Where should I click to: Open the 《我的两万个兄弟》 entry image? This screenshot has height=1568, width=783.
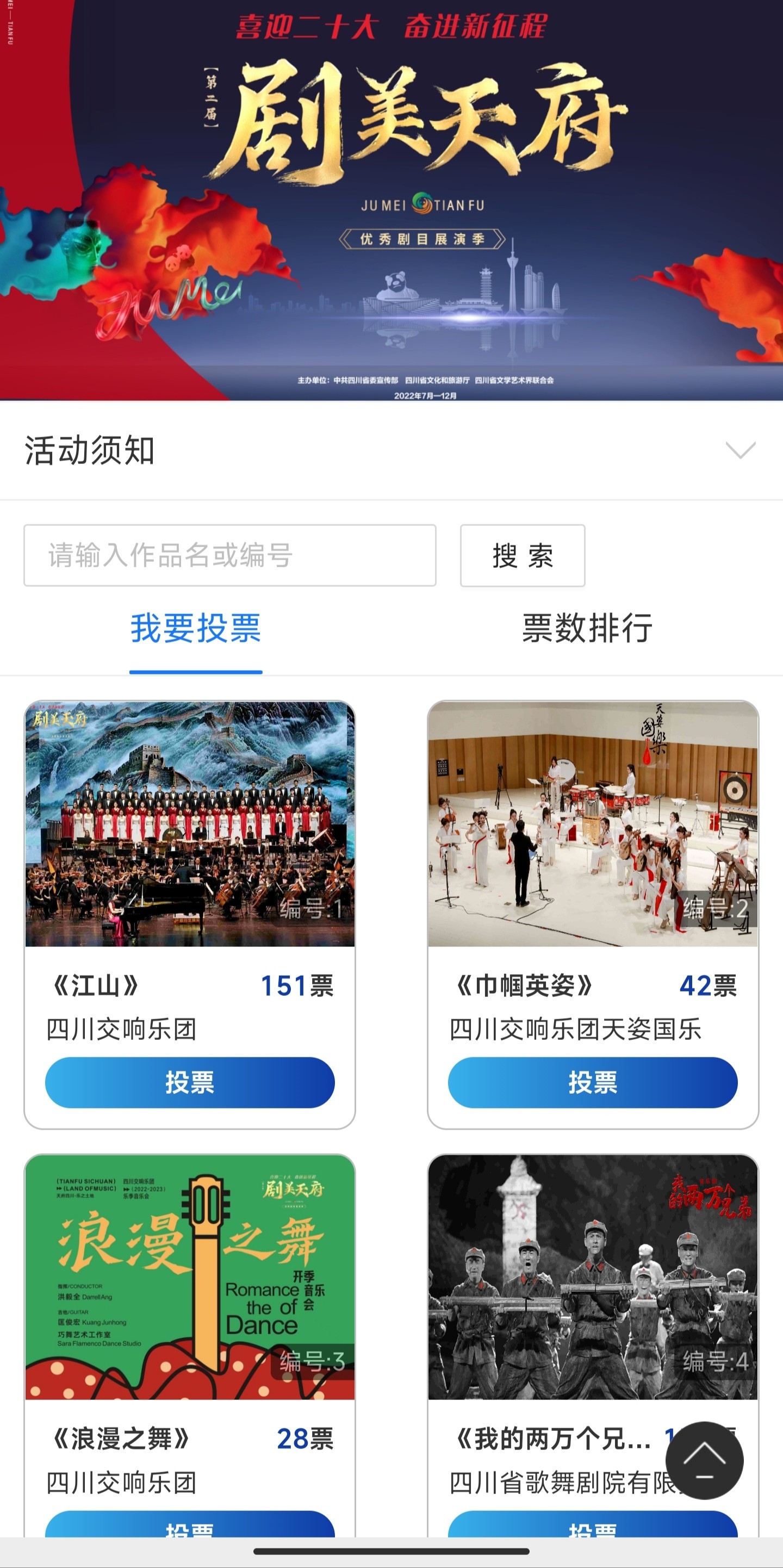click(592, 1276)
